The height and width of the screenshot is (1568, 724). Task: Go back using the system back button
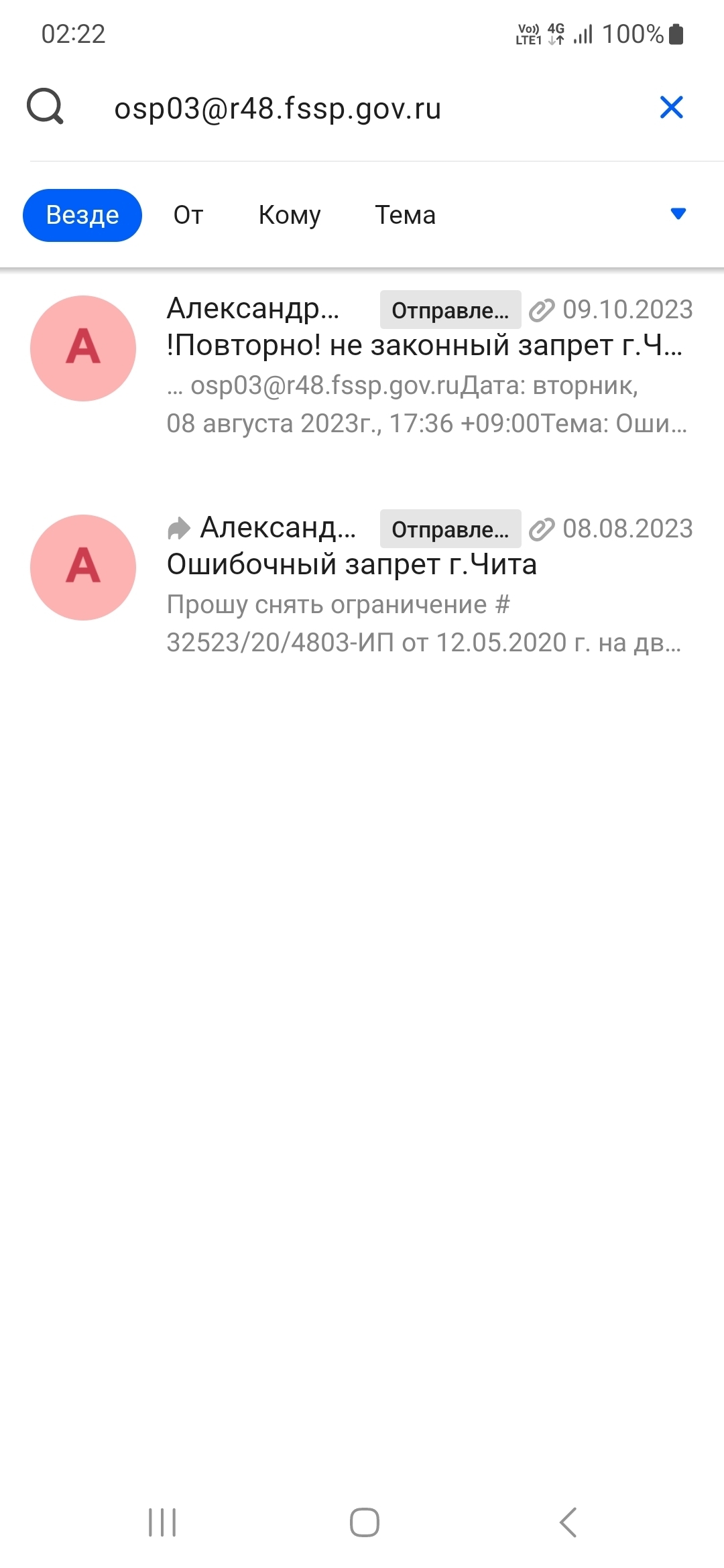(568, 1522)
